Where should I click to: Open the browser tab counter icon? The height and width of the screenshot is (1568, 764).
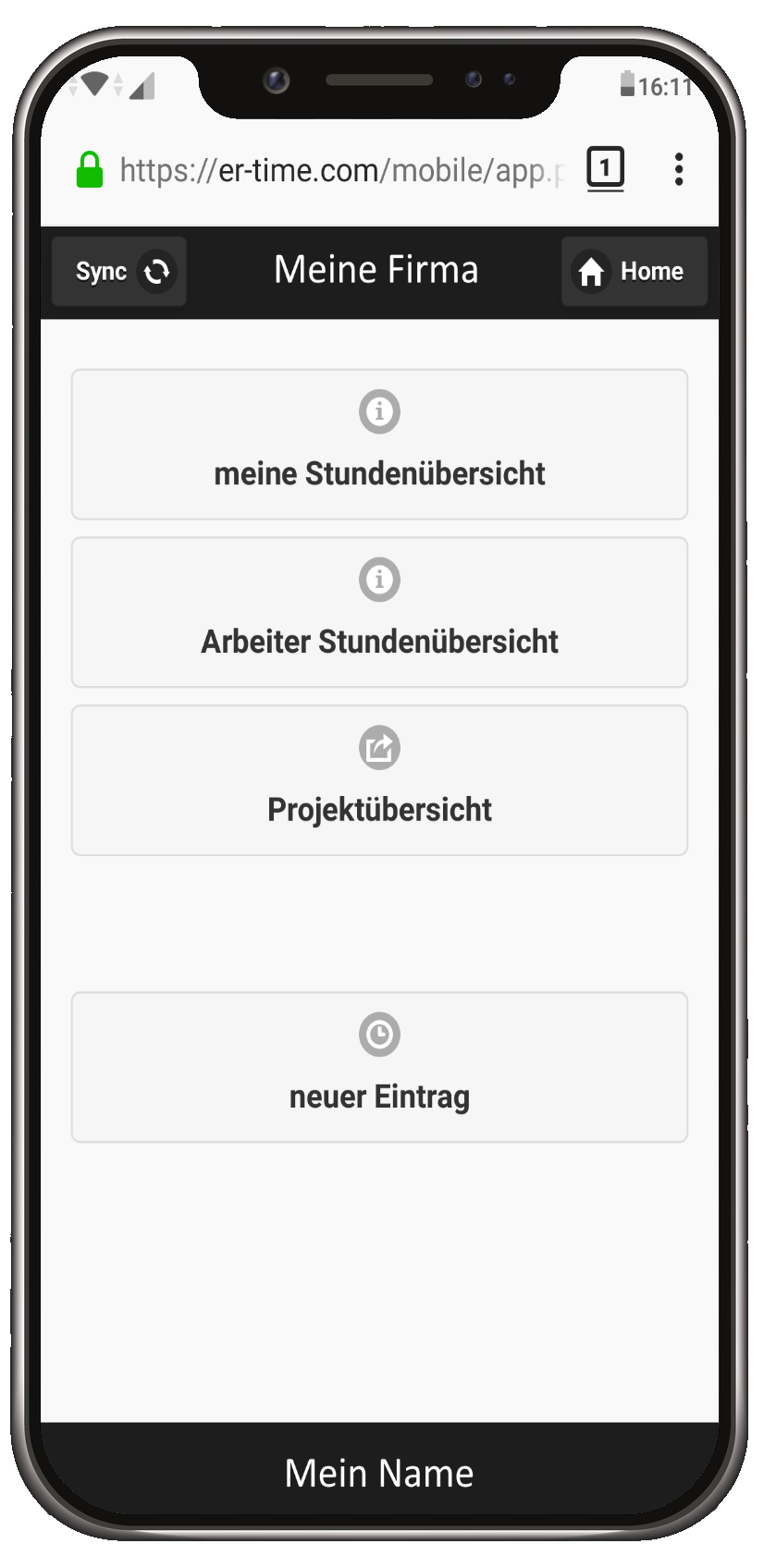point(605,169)
